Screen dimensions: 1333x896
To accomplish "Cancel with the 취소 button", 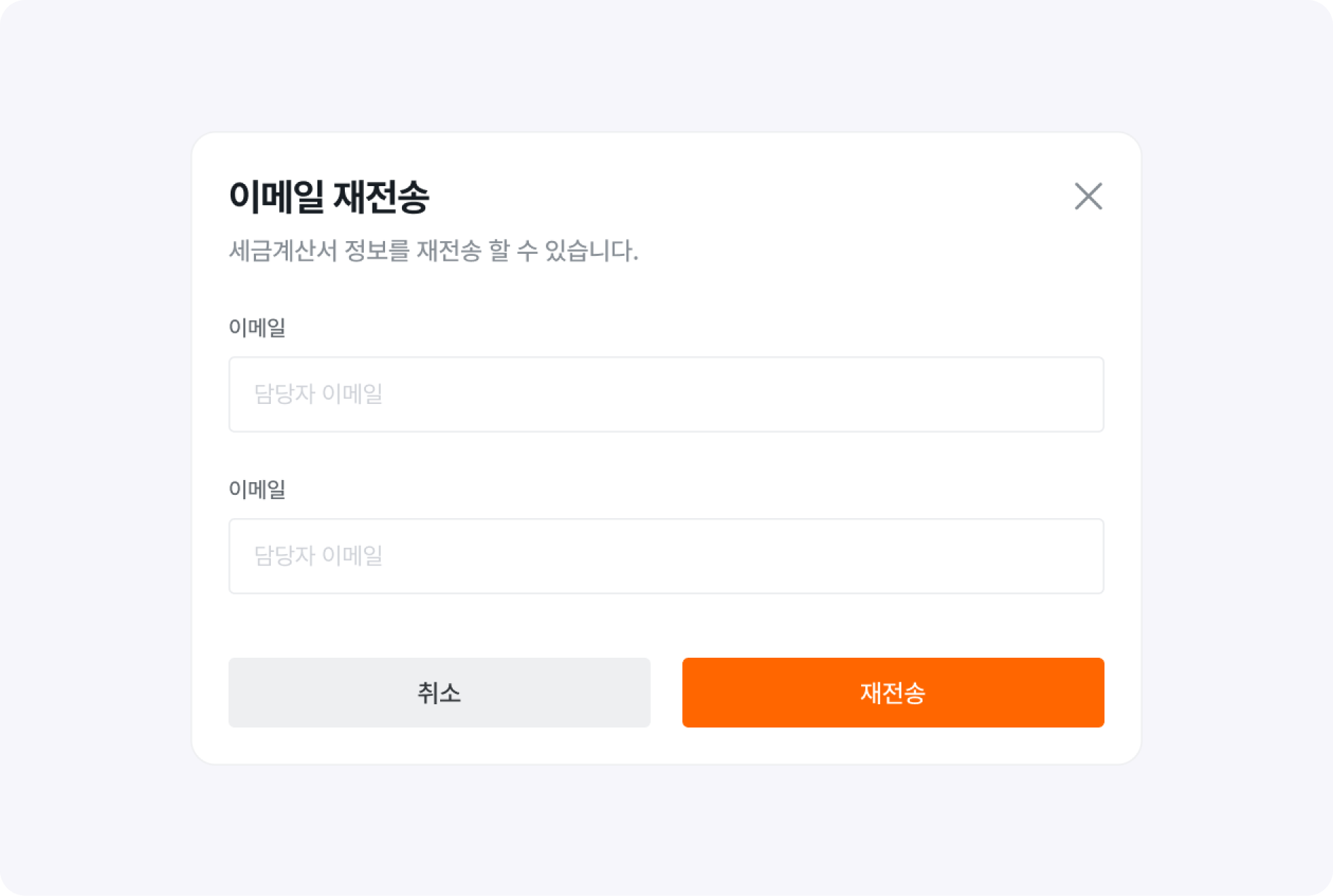I will [x=439, y=692].
